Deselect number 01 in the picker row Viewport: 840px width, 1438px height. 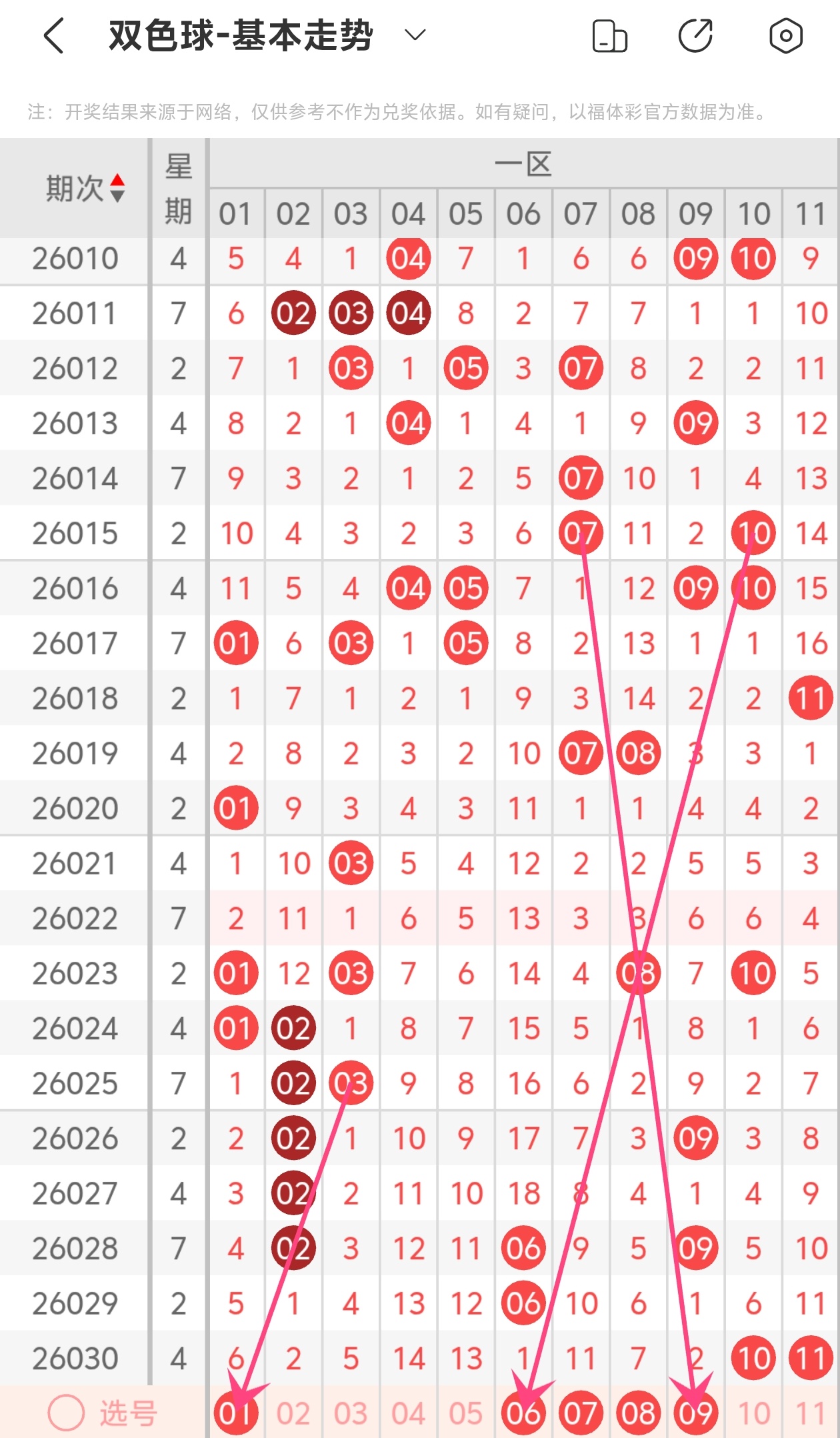pos(236,1413)
